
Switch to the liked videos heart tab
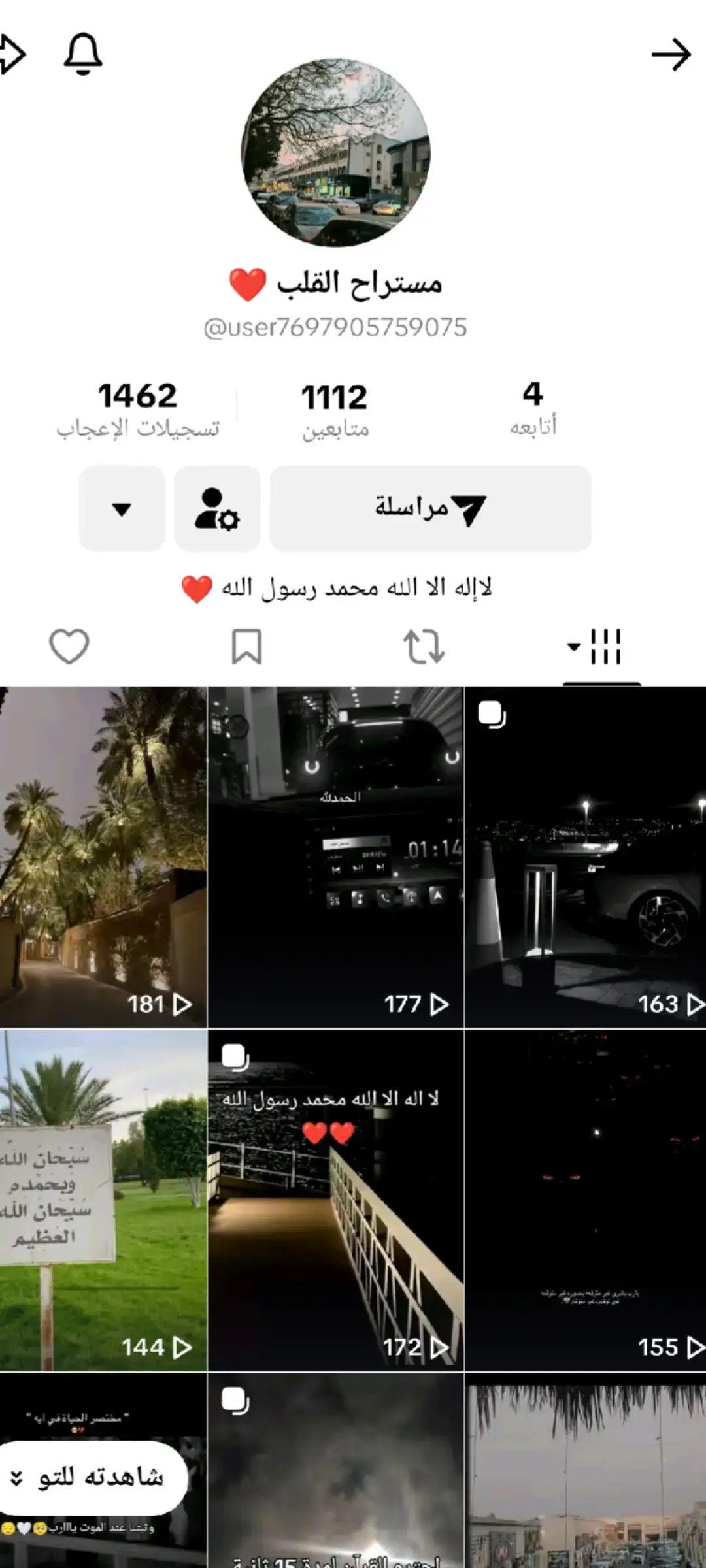point(69,647)
